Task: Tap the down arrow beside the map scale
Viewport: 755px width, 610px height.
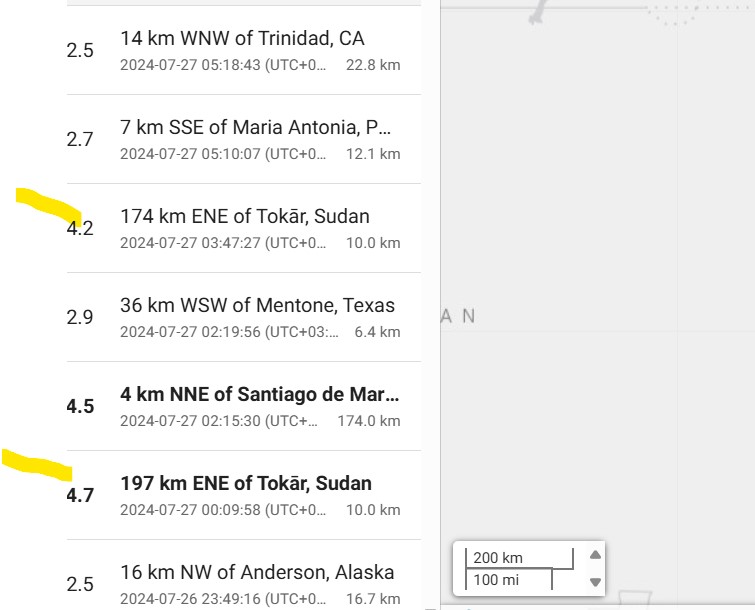Action: point(595,582)
